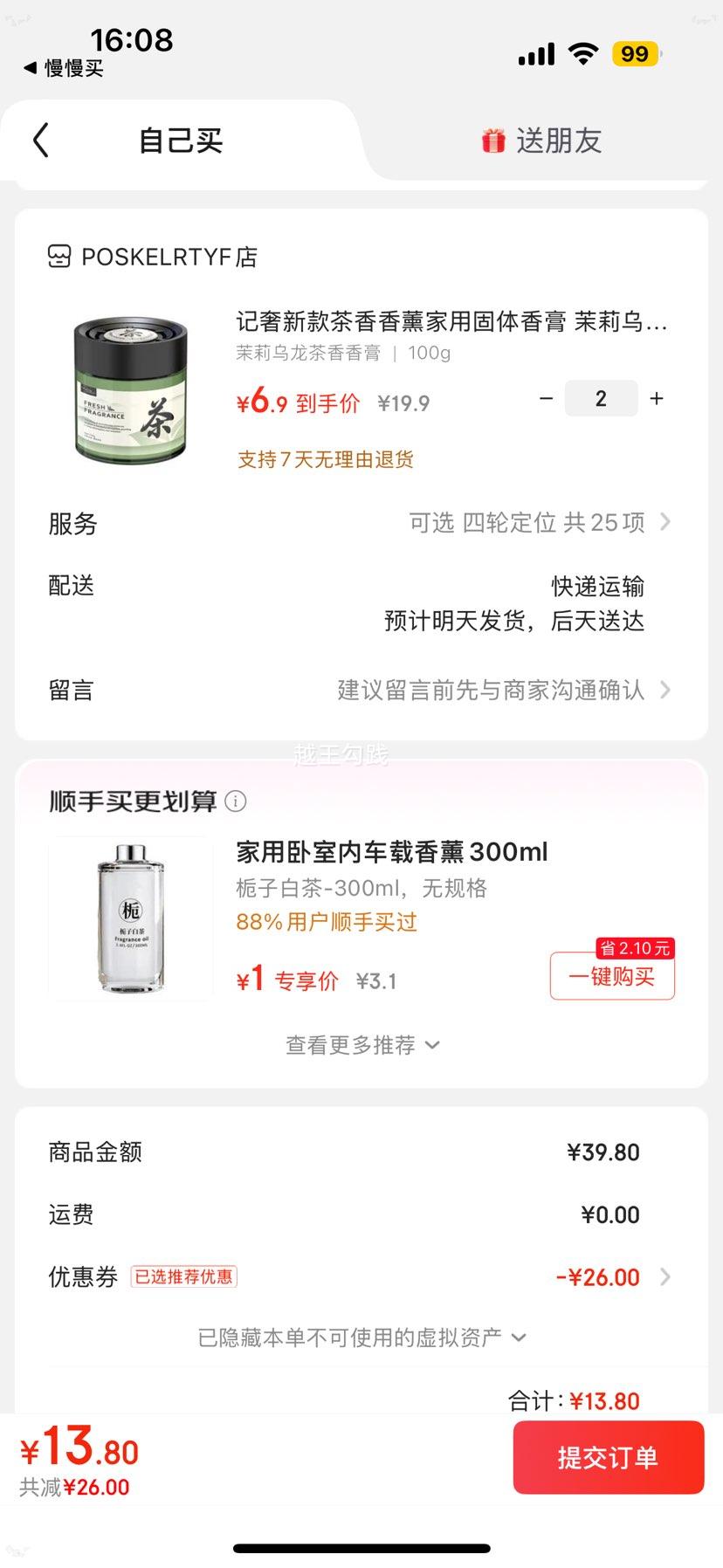This screenshot has width=723, height=1568.
Task: Click the gift icon next to 送朋友
Action: click(492, 141)
